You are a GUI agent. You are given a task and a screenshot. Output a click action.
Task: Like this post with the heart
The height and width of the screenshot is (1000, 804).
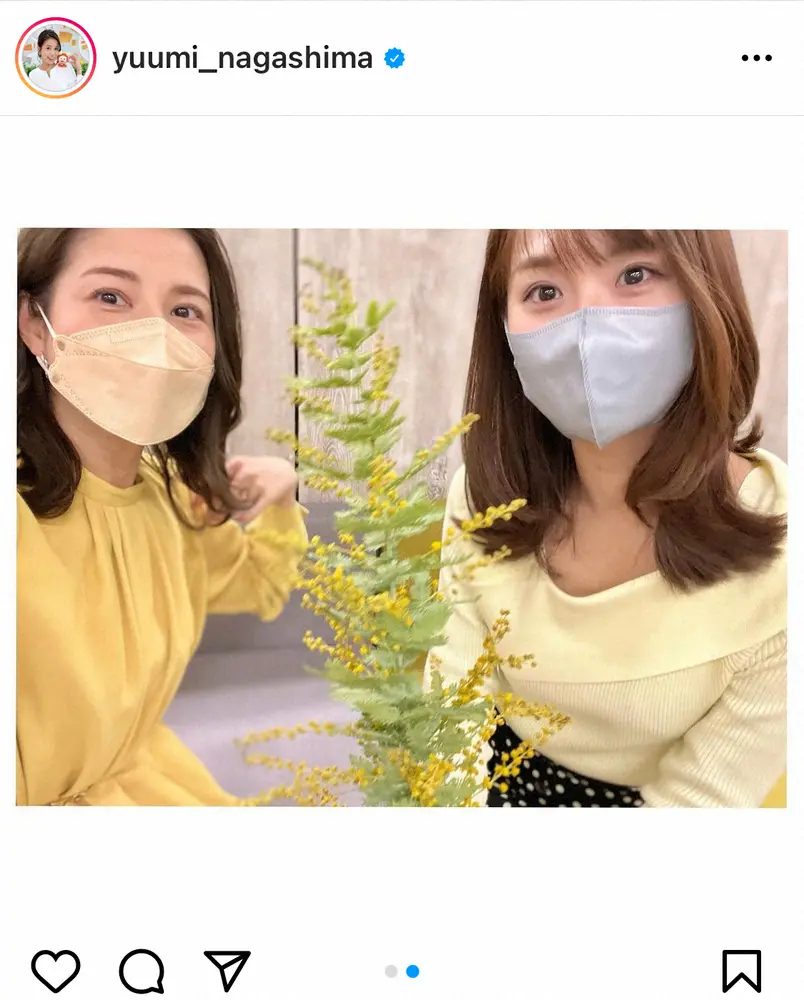tap(55, 971)
